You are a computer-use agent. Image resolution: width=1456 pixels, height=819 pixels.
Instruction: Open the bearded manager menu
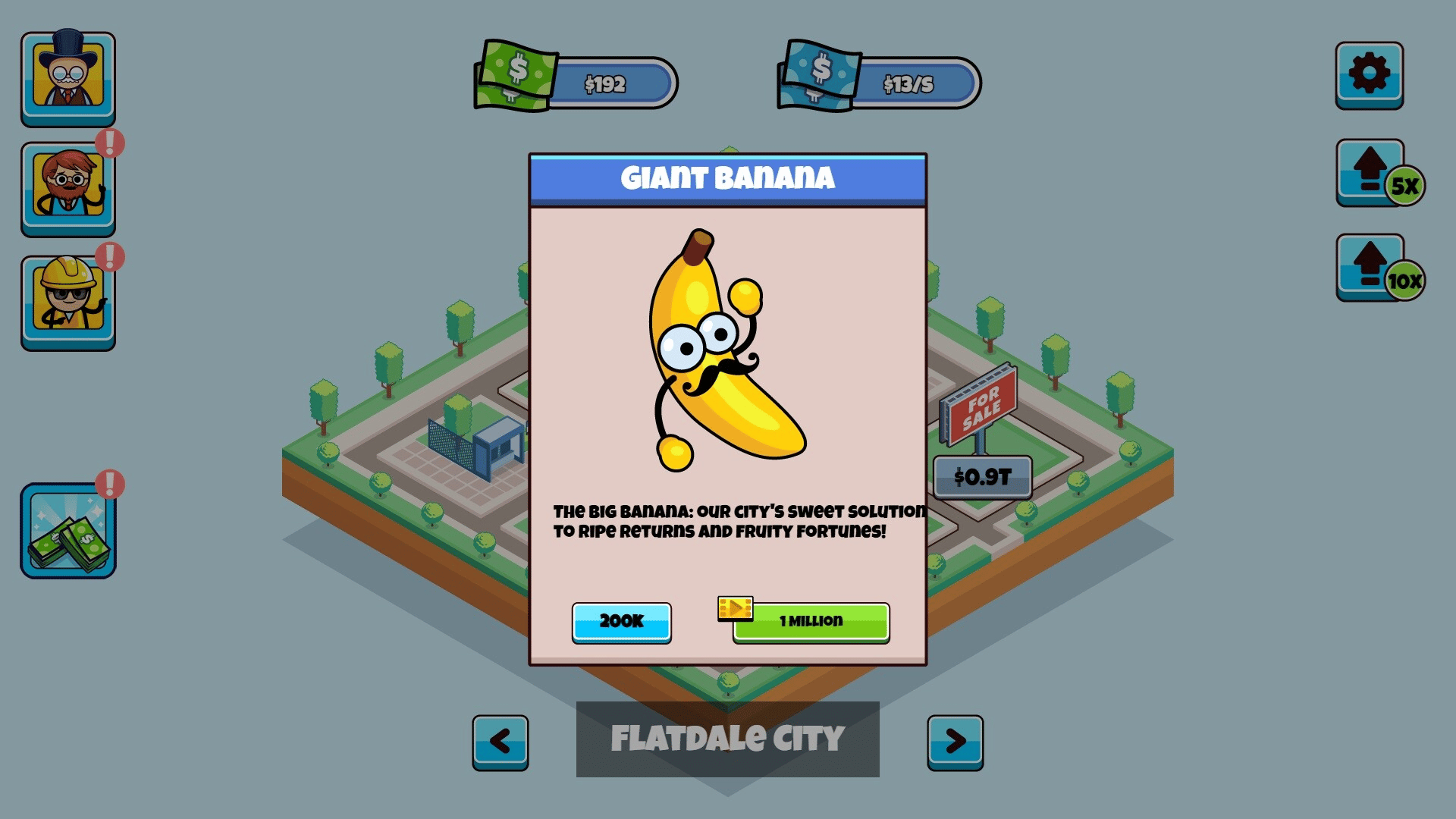click(68, 189)
